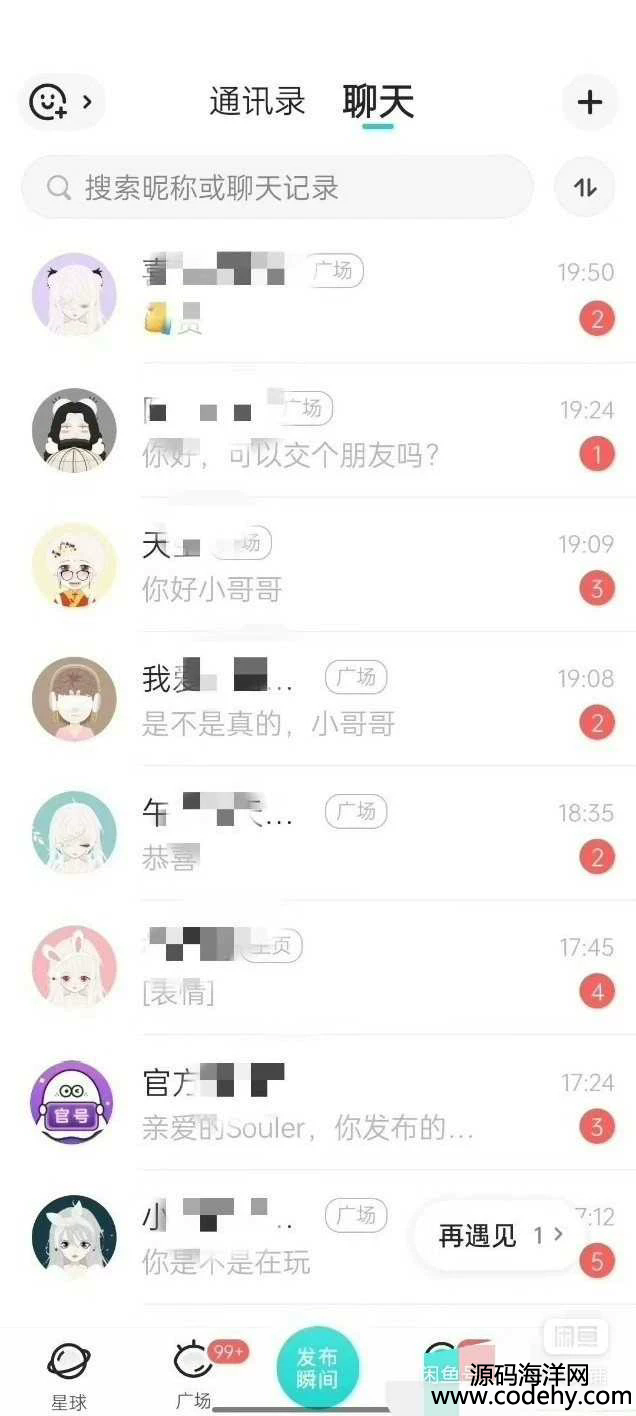The height and width of the screenshot is (1416, 636).
Task: Select the 聊天 tab
Action: 378,102
